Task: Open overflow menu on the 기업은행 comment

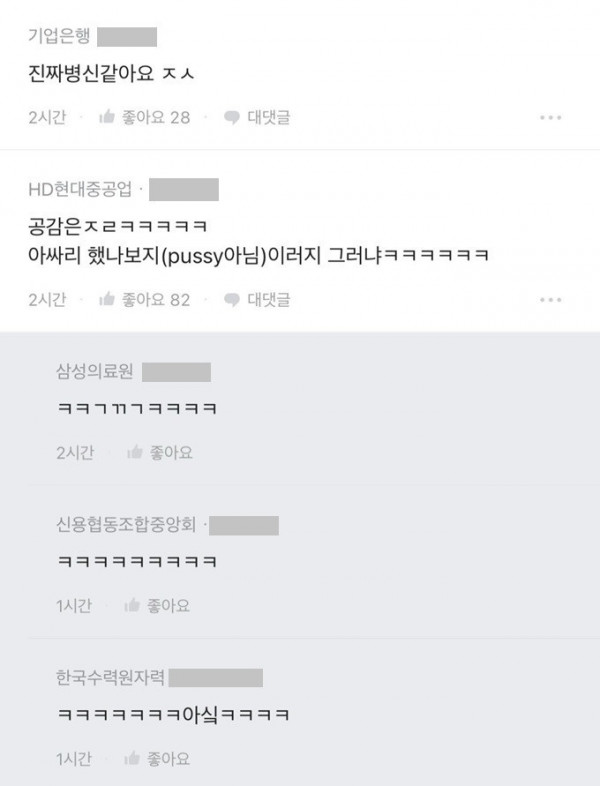Action: (x=551, y=117)
